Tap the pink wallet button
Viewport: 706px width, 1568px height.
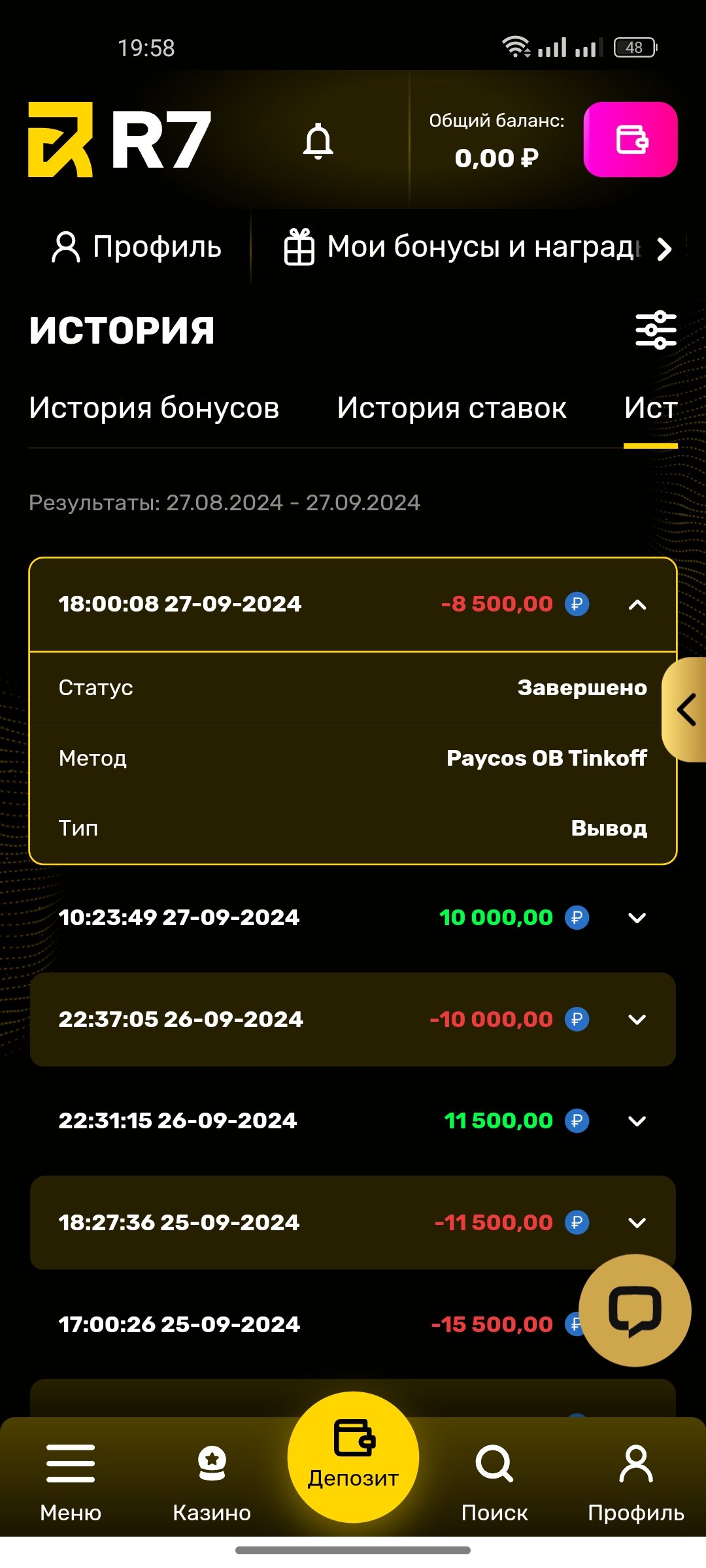pyautogui.click(x=630, y=139)
